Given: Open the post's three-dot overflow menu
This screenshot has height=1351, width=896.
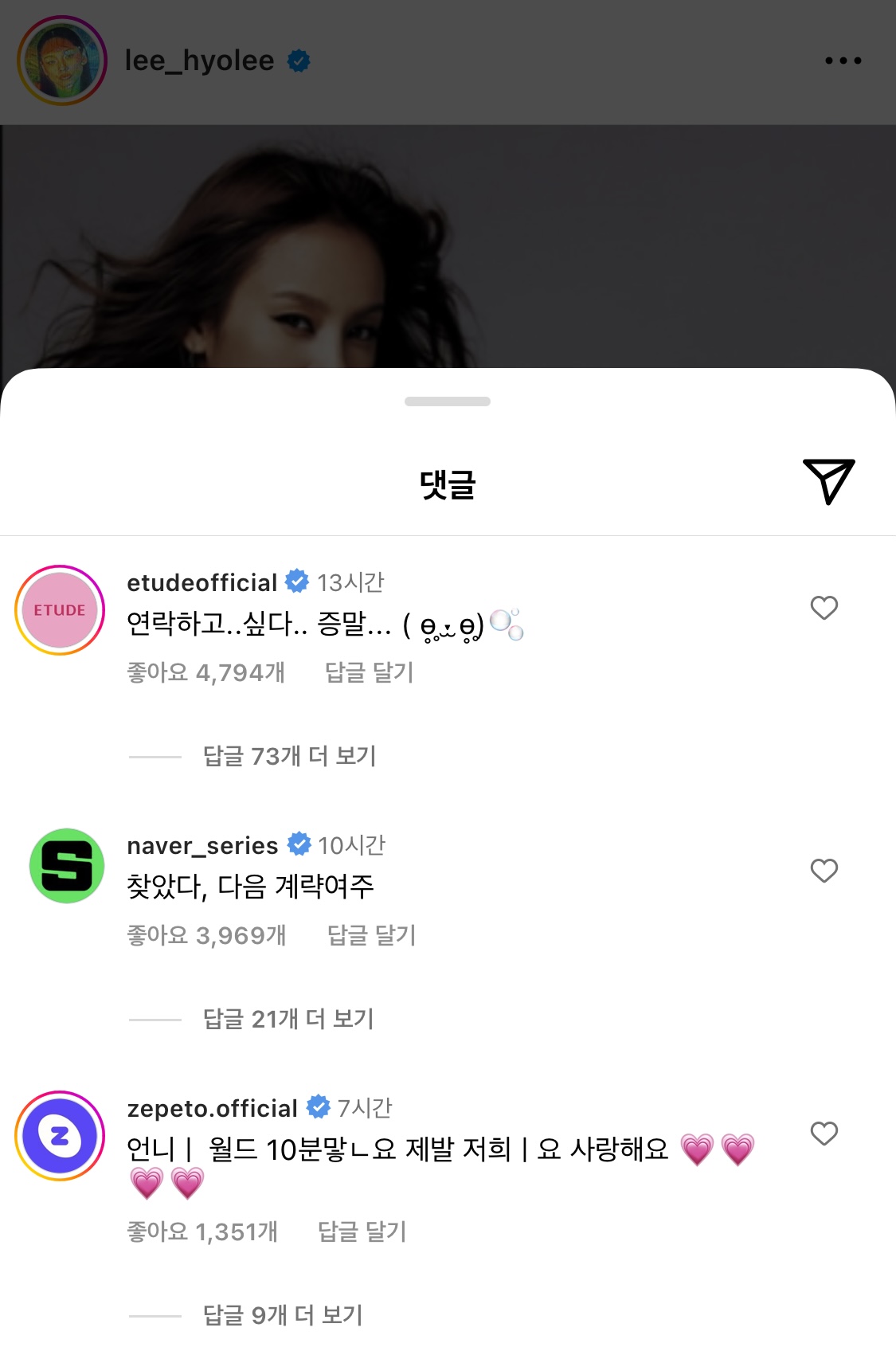Looking at the screenshot, I should click(843, 61).
